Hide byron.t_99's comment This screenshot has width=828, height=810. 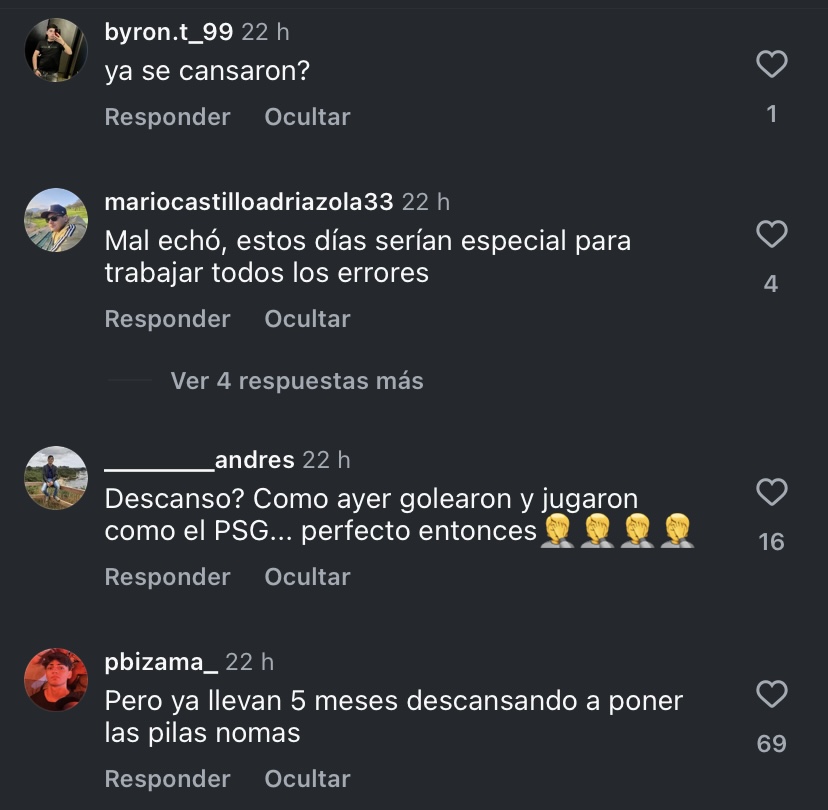307,117
